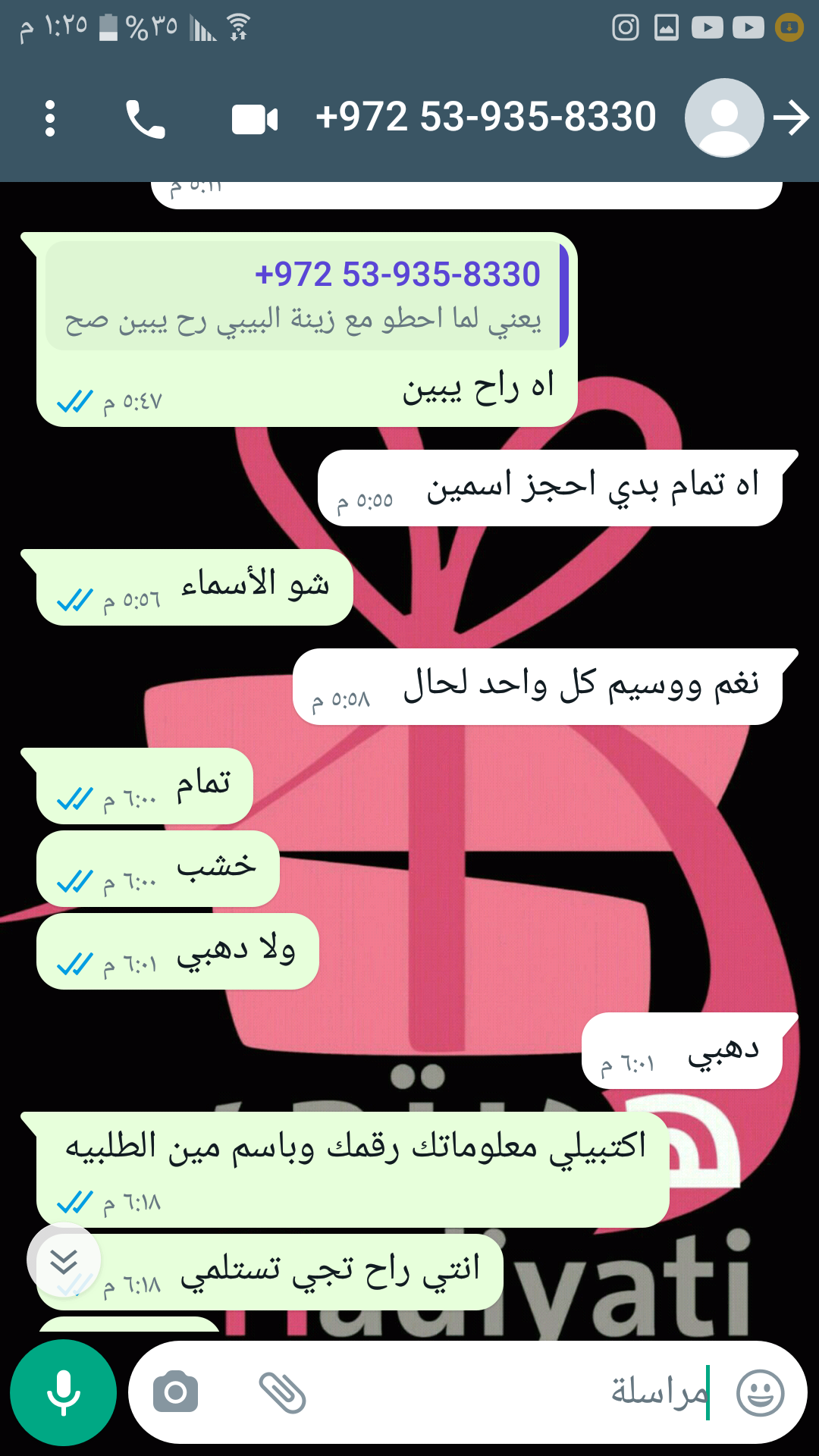Open contact info for +972 53-935-8330
The image size is (819, 1456).
[485, 118]
